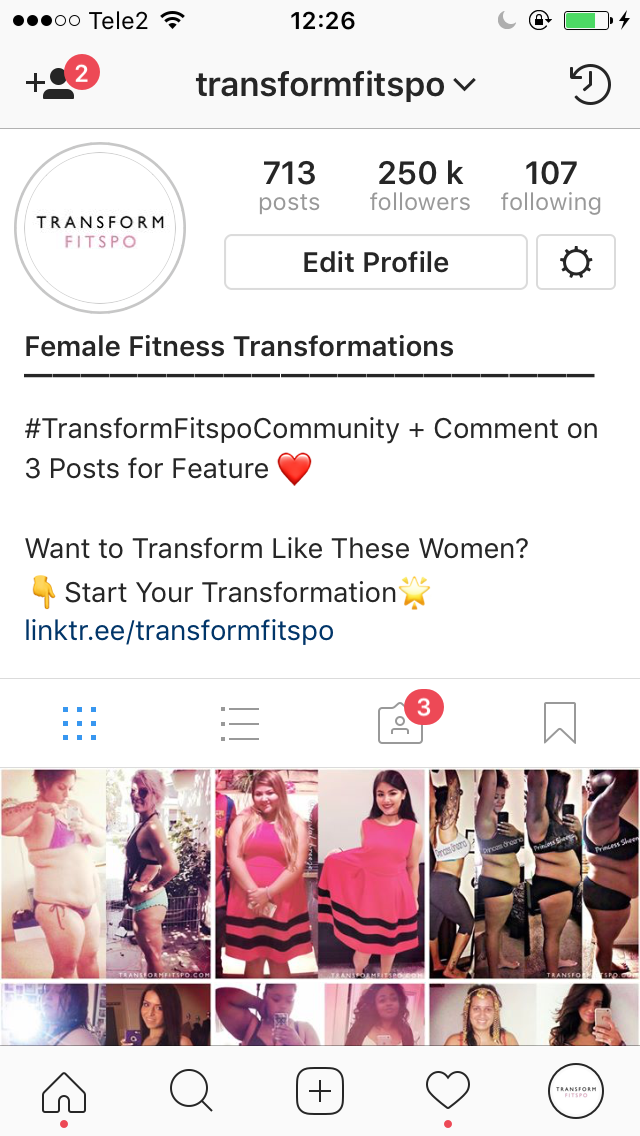Open the post with pink striped dress
This screenshot has width=640, height=1136.
[320, 873]
